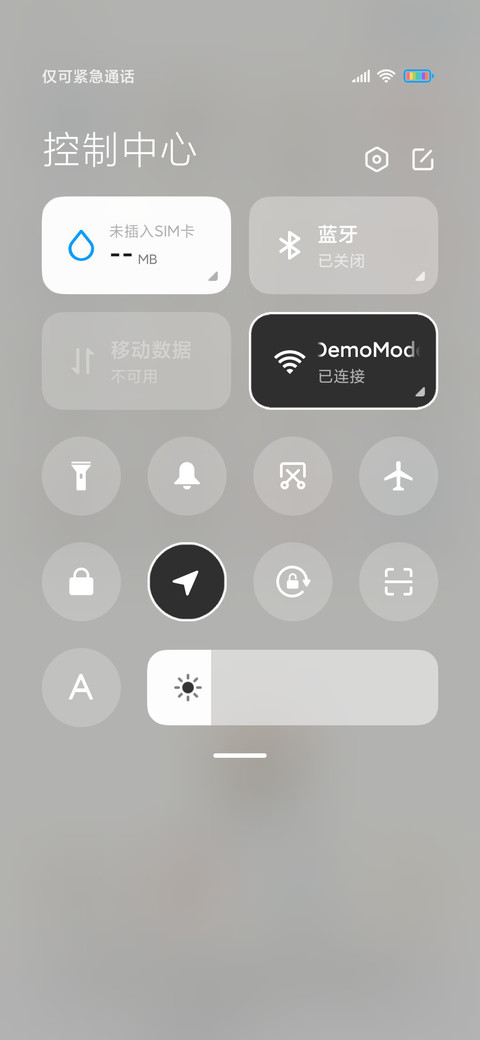Toggle the DemoMode Wi-Fi tile
This screenshot has width=480, height=1040.
343,361
